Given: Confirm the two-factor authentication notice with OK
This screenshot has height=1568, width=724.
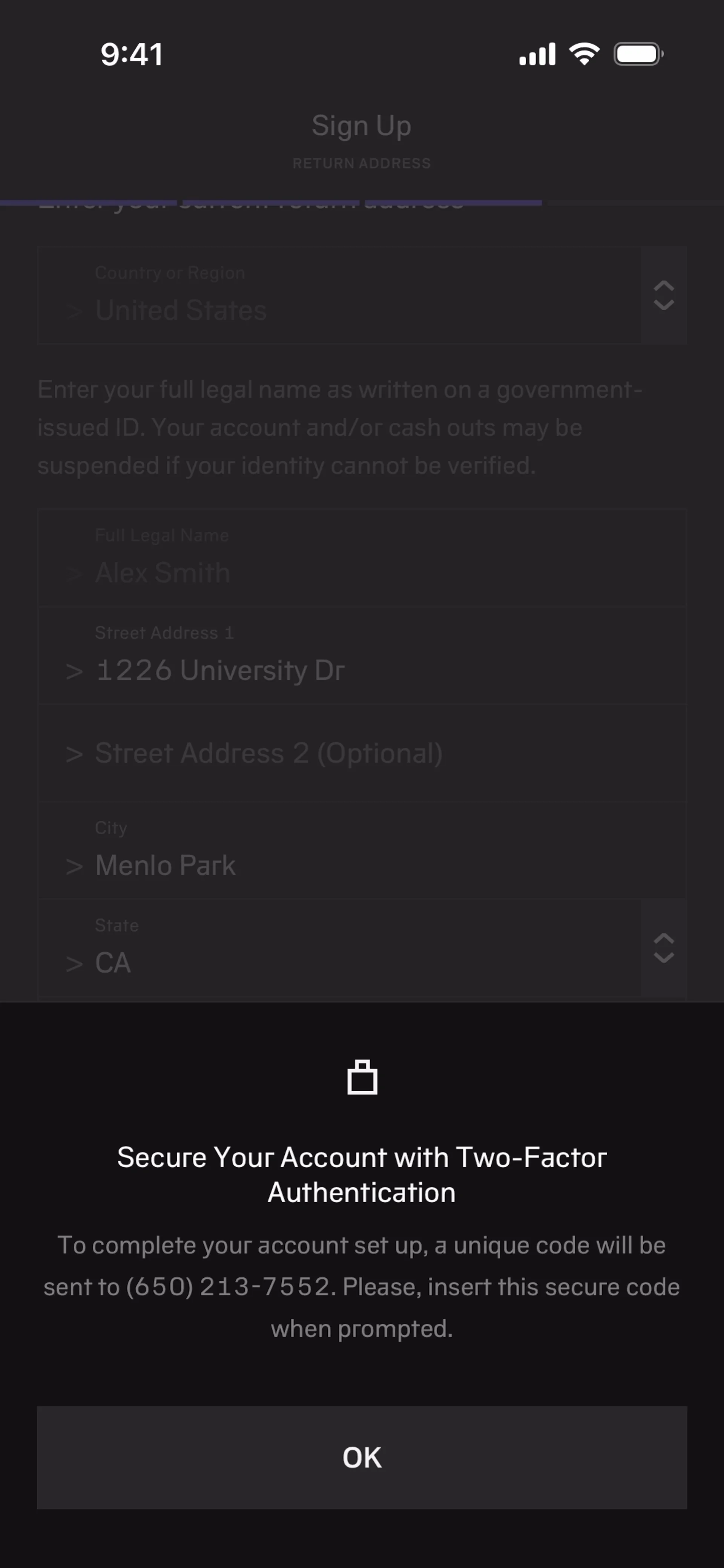Looking at the screenshot, I should (362, 1457).
